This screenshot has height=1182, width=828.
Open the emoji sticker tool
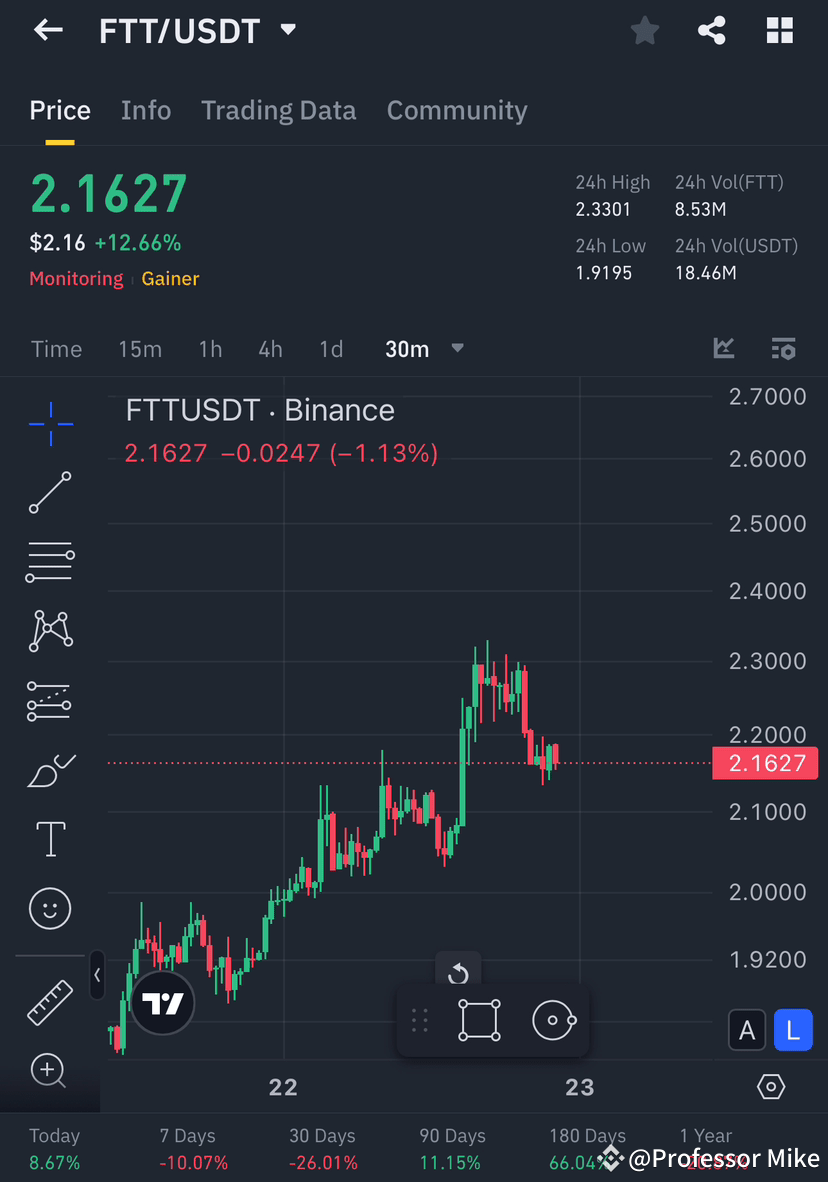click(x=49, y=908)
